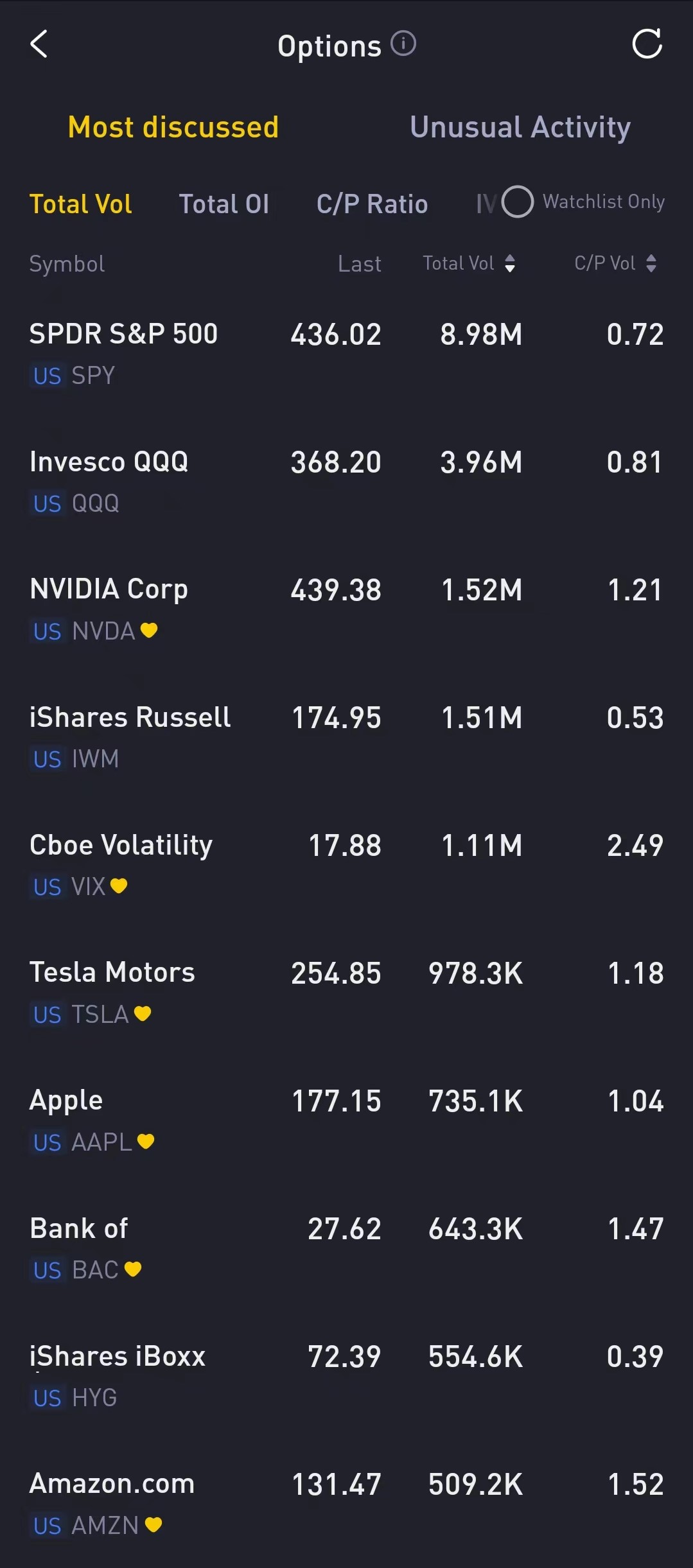693x1568 pixels.
Task: Tap the heart next to BAC to toggle favorite
Action: pyautogui.click(x=132, y=1269)
